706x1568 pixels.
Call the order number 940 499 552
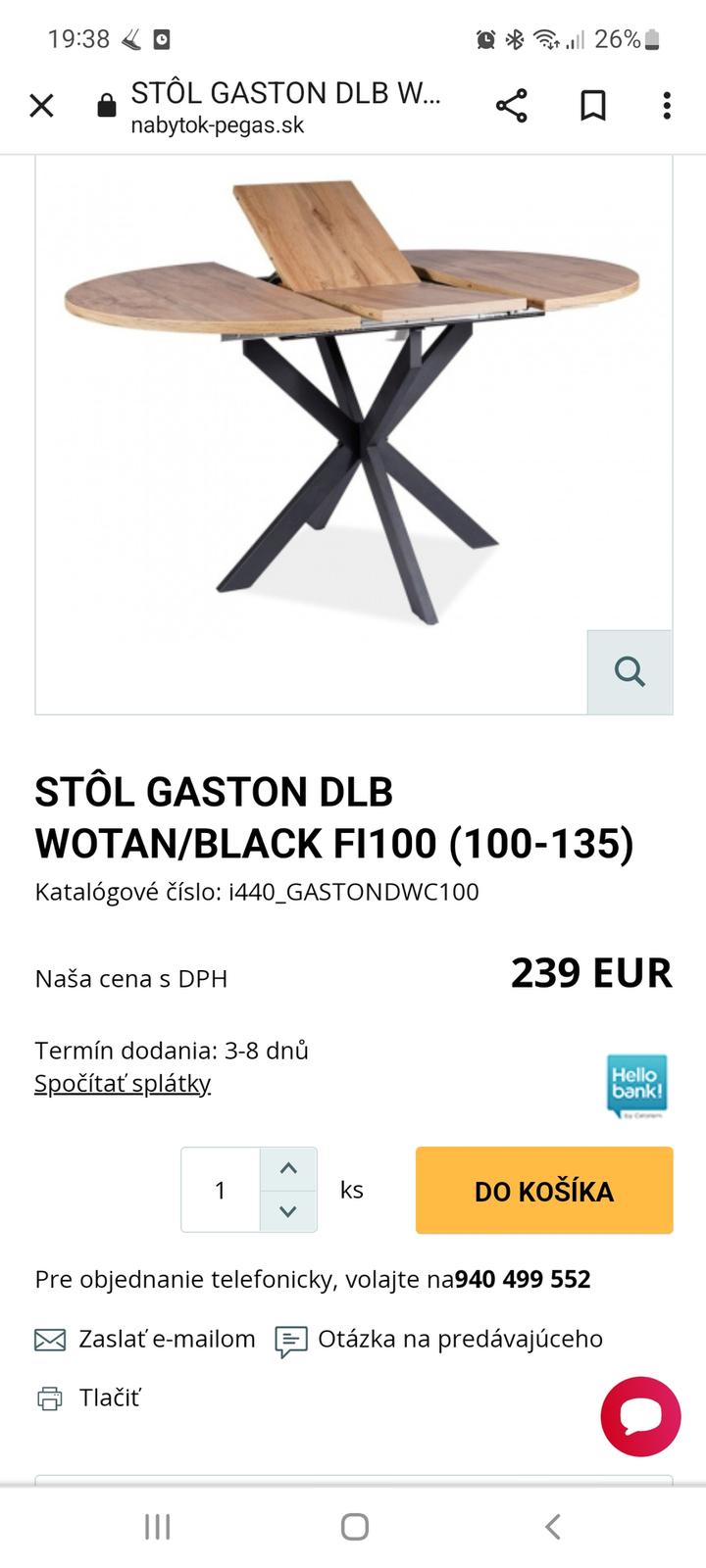pos(523,1279)
